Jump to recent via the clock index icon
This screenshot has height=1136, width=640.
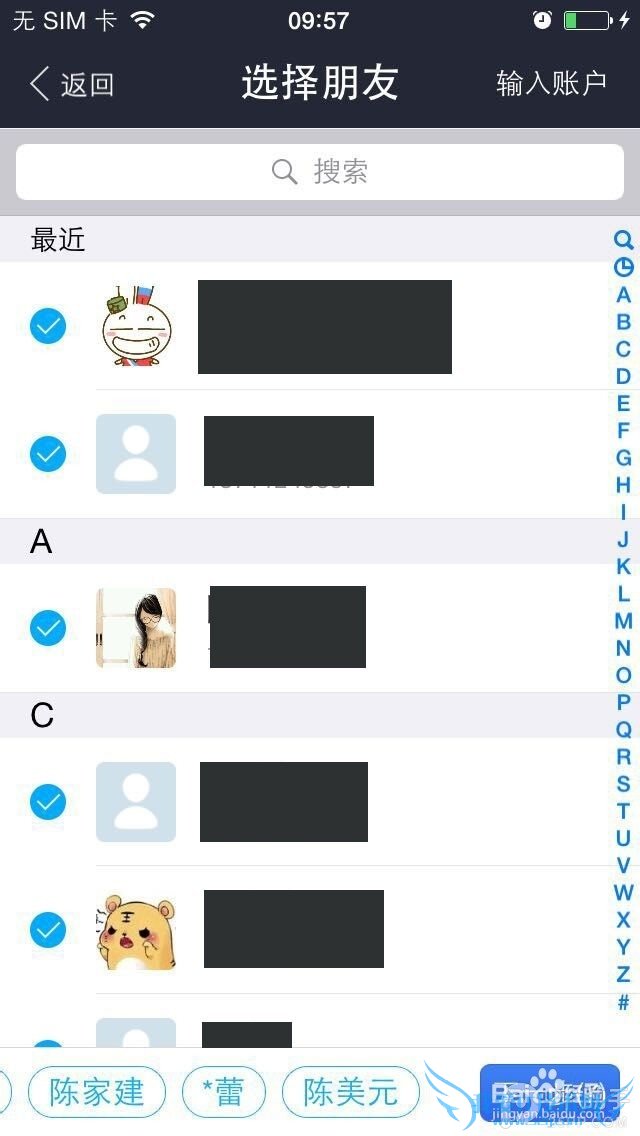[623, 267]
